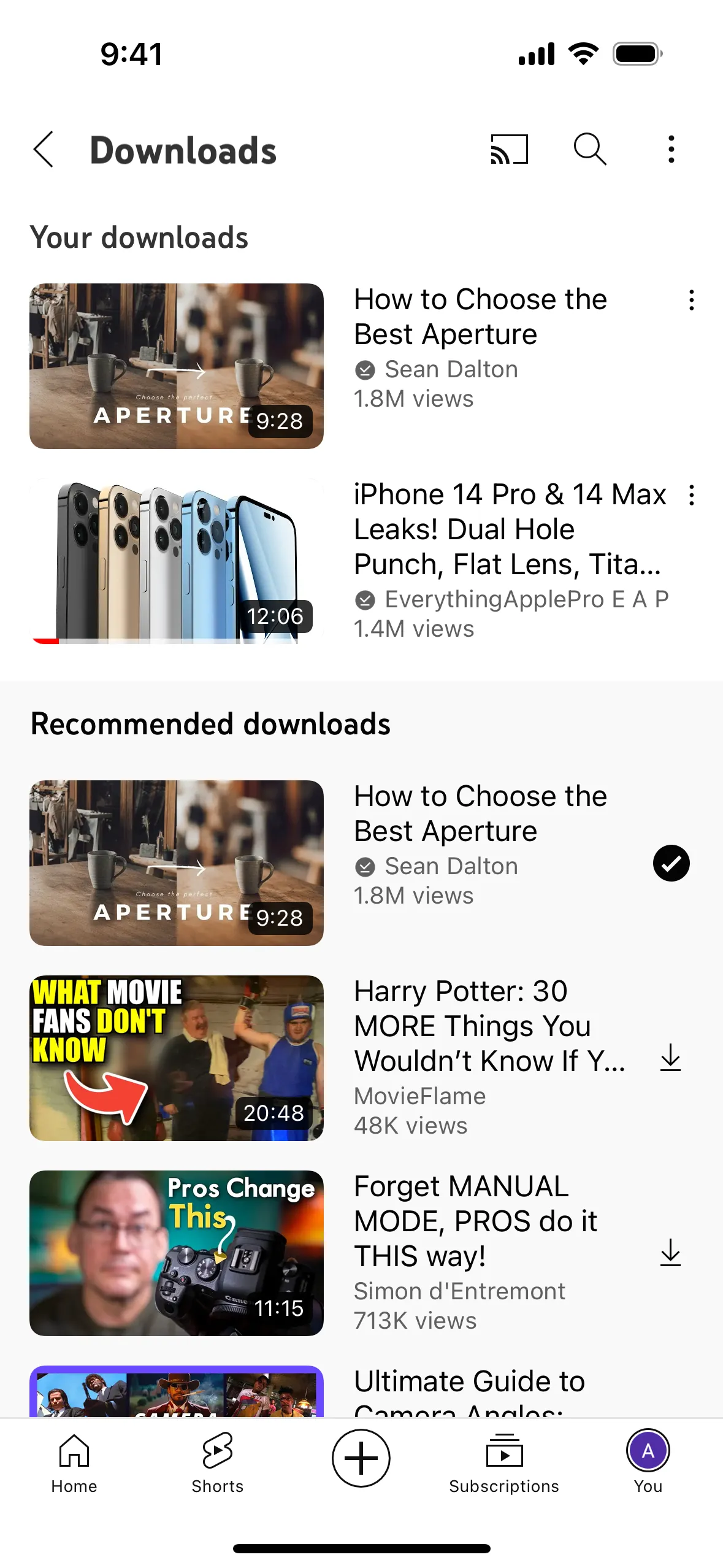The image size is (723, 1568).
Task: Open options for iPhone 14 Pro video
Action: [x=692, y=496]
